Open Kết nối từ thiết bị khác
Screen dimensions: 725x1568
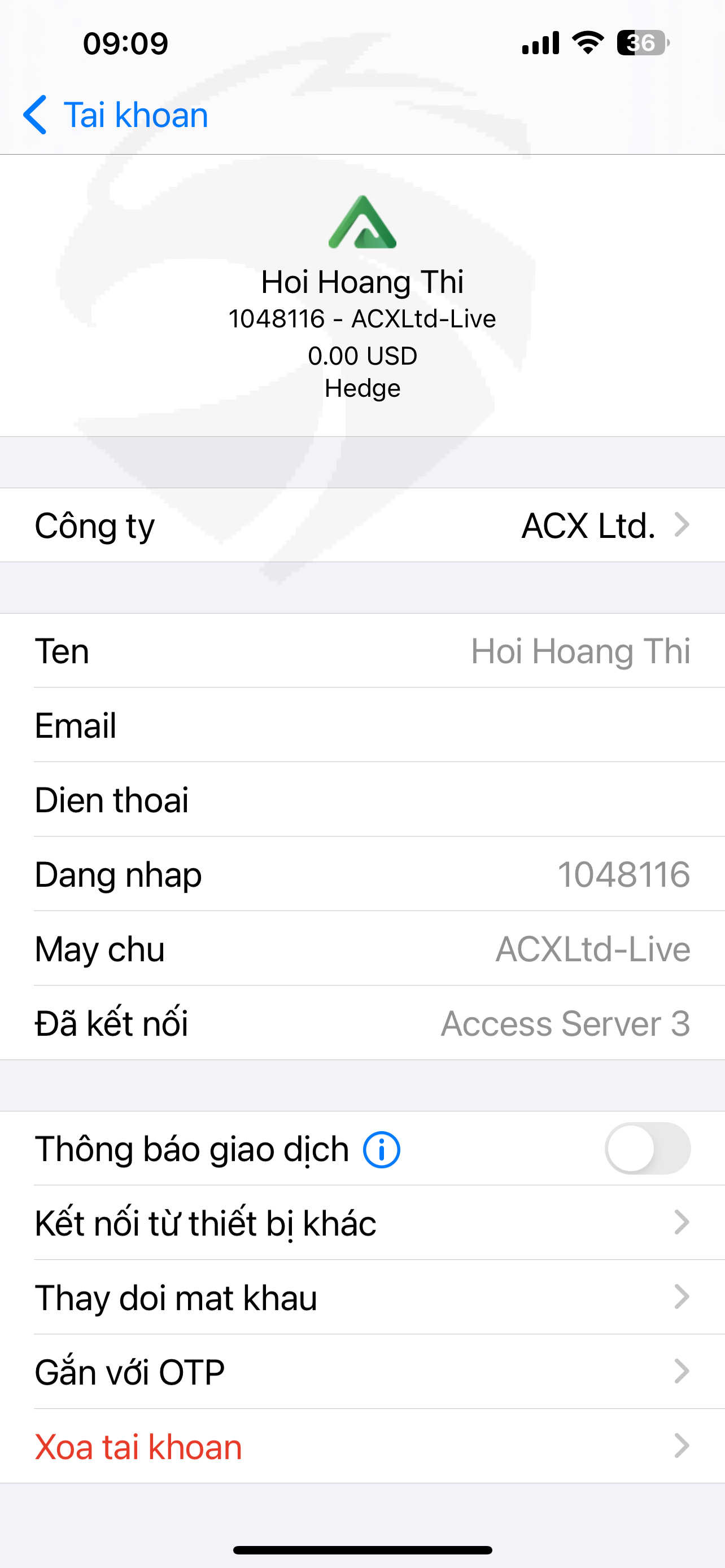[362, 1222]
